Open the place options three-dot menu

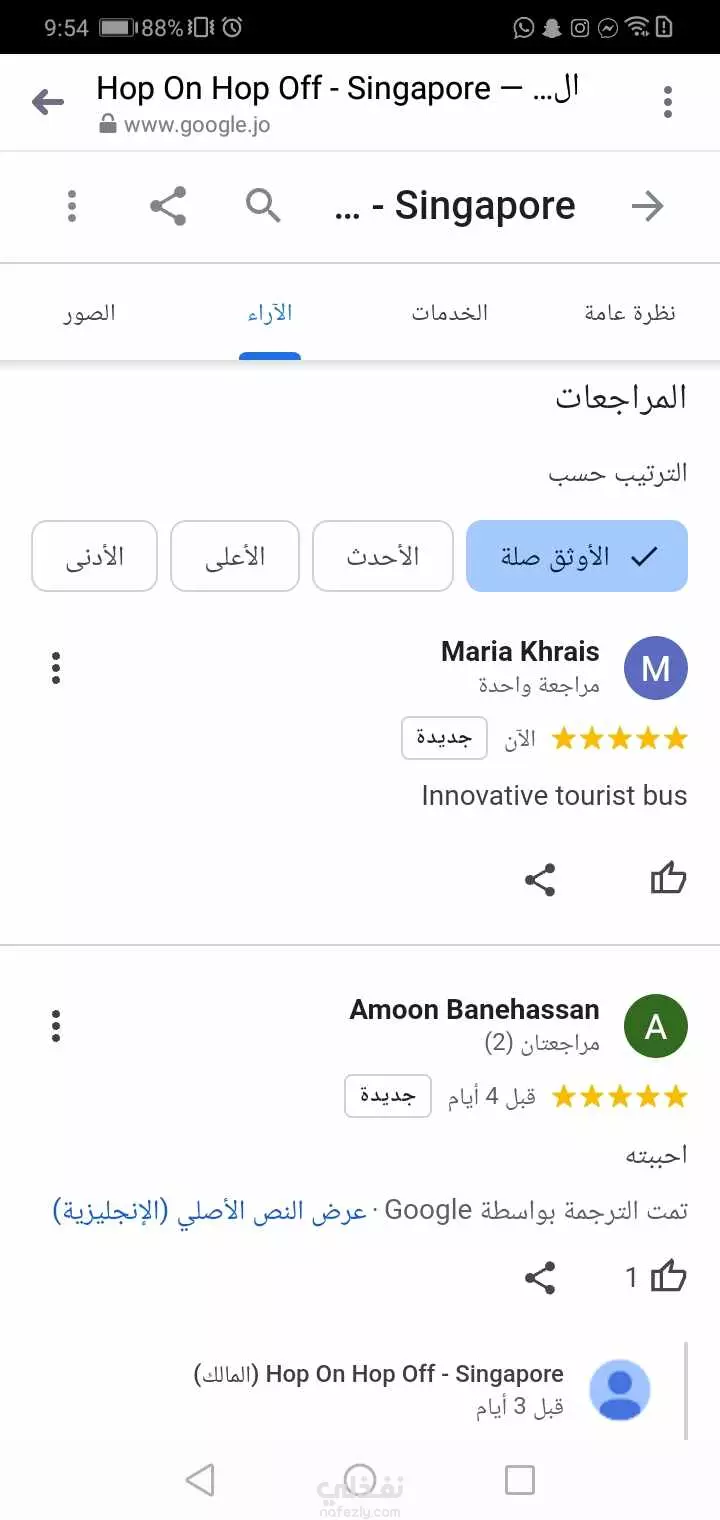click(x=72, y=205)
